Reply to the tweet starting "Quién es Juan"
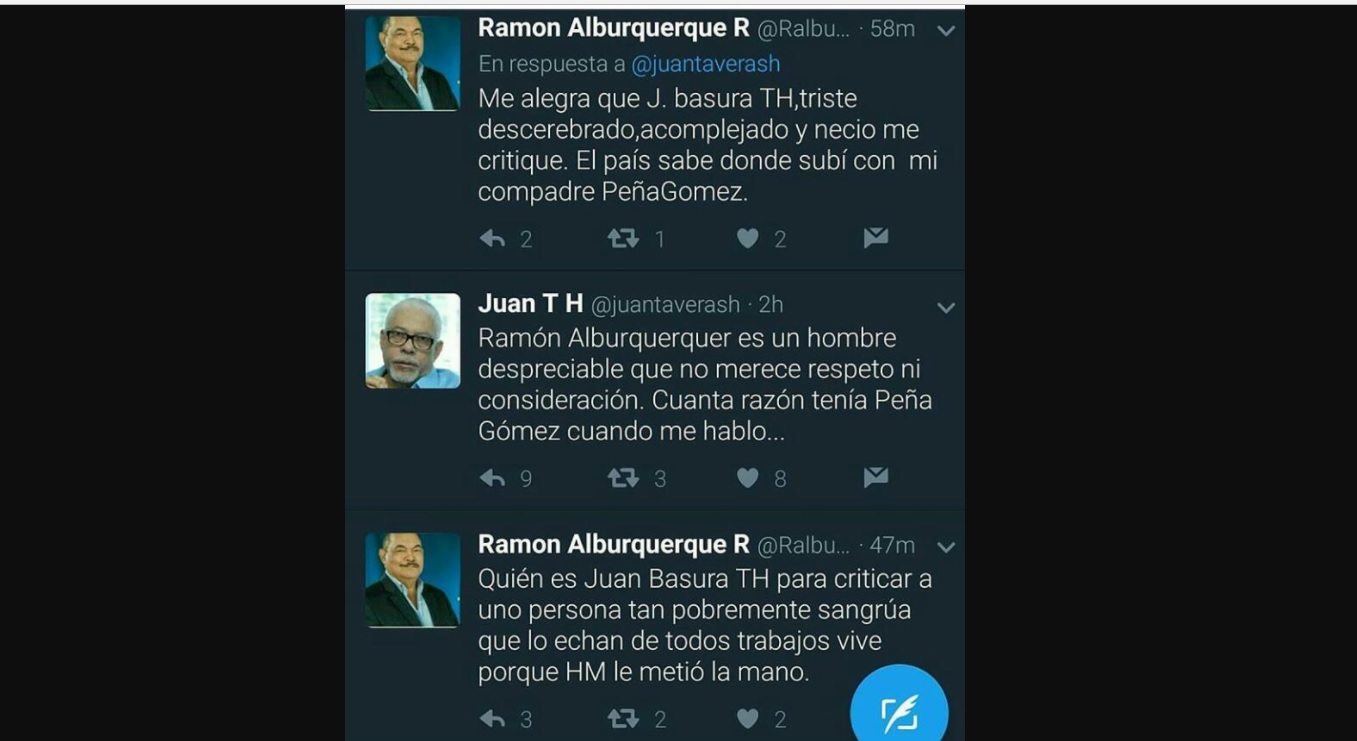Viewport: 1357px width, 741px height. [x=492, y=719]
